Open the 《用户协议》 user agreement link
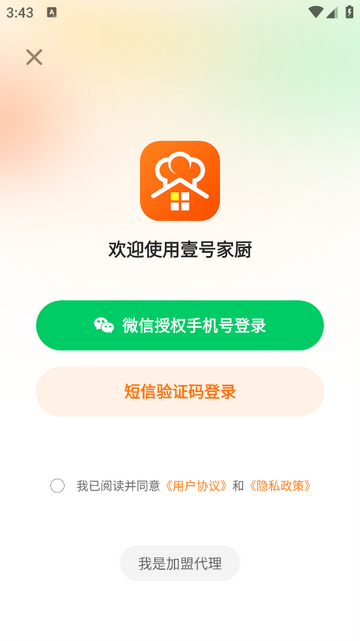 pos(196,486)
